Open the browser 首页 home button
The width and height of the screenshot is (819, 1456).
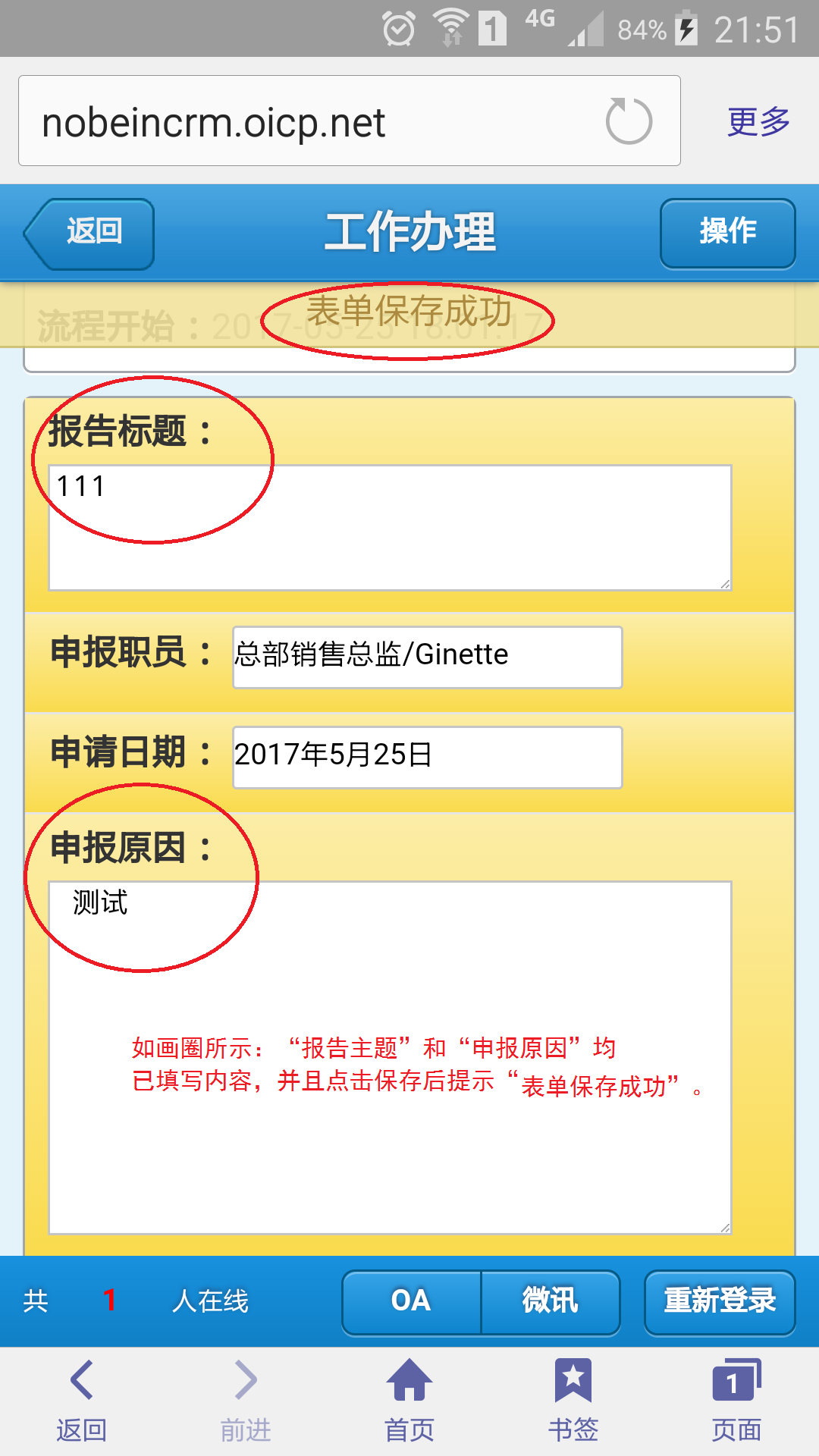[409, 1398]
